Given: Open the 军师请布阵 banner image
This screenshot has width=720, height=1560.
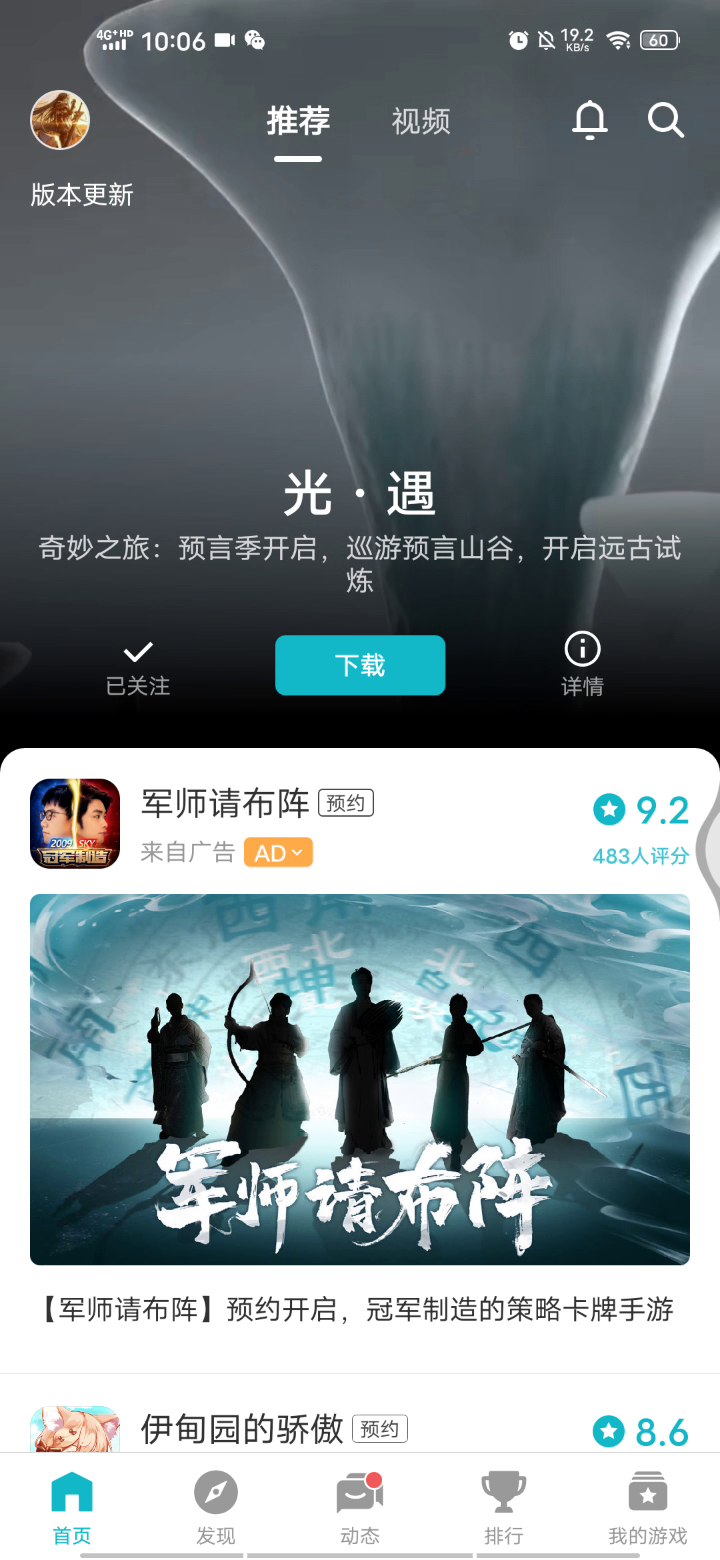Looking at the screenshot, I should [x=360, y=1079].
